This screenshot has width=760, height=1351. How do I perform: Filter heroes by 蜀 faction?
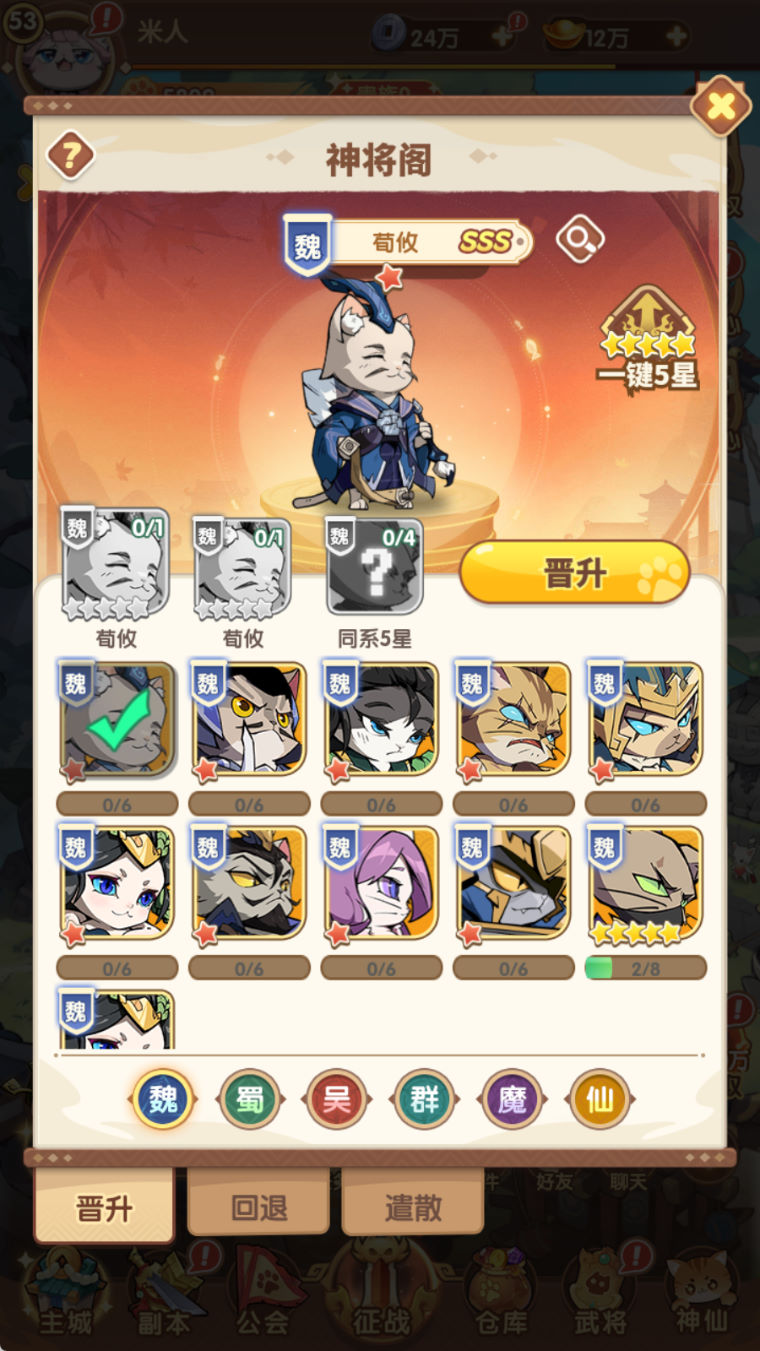coord(249,1099)
